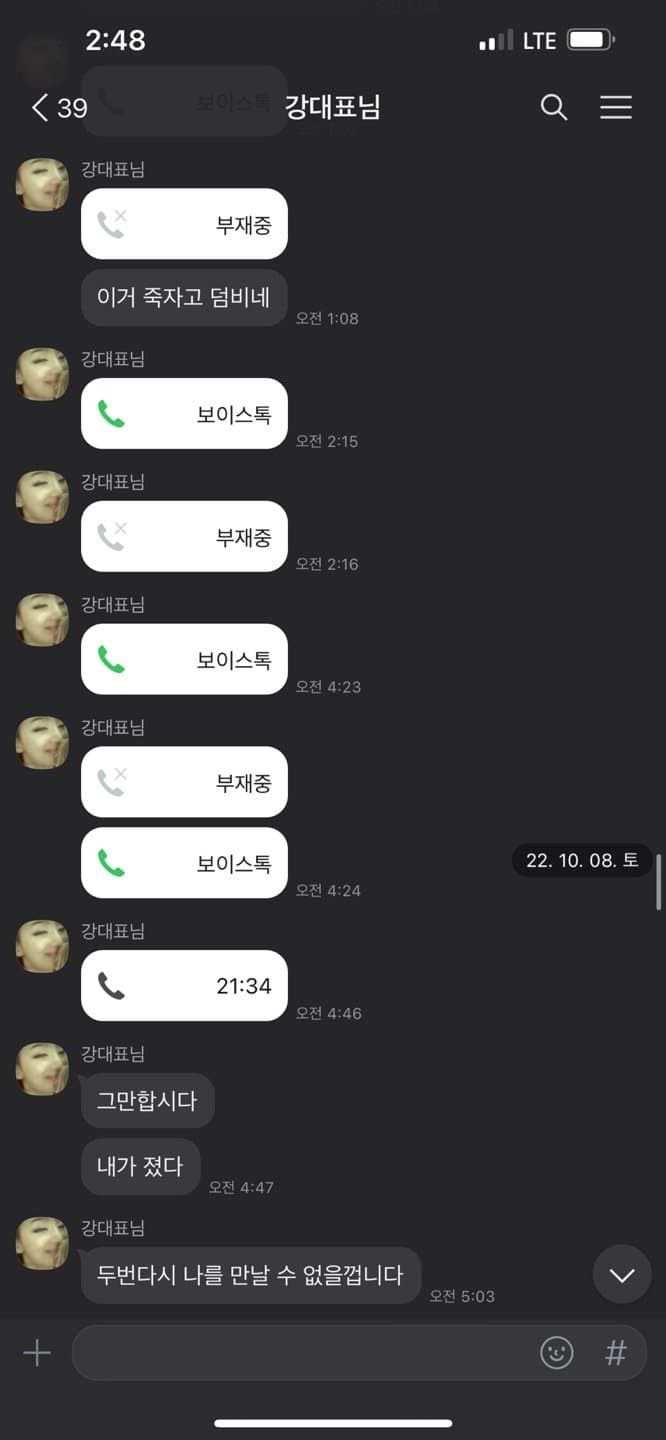666x1440 pixels.
Task: Tap the 보이스톡 call bubble at 오전 2:15
Action: click(x=184, y=414)
